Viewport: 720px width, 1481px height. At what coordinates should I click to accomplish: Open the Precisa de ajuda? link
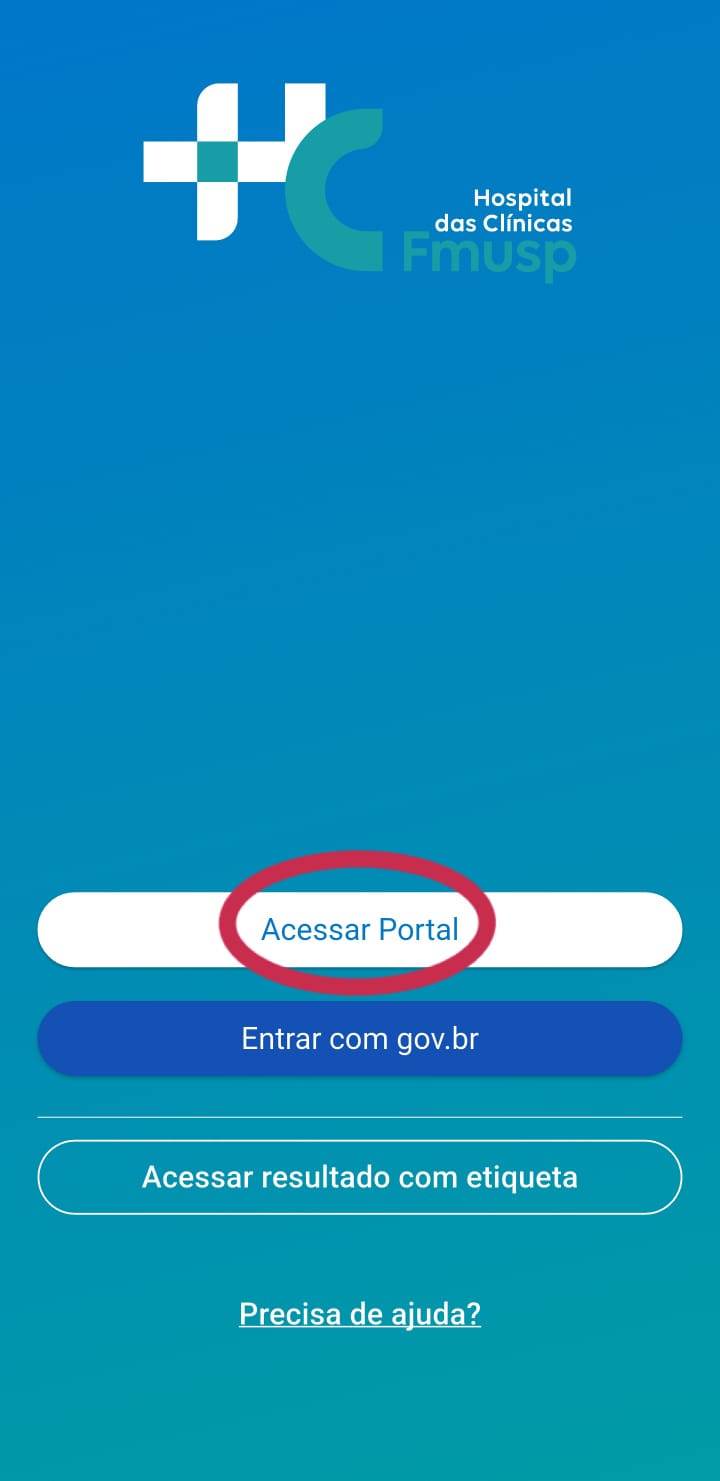click(x=360, y=1313)
